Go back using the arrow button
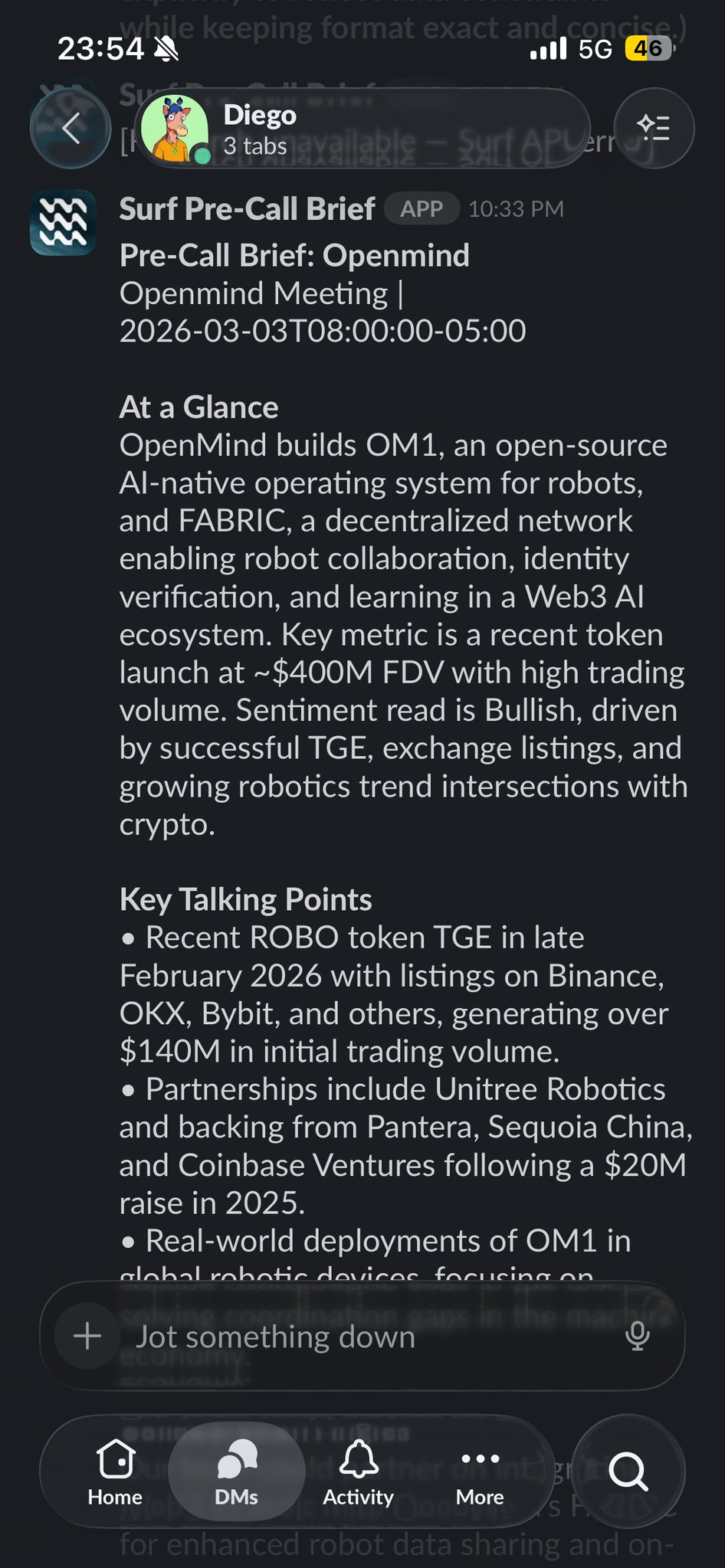 coord(71,129)
